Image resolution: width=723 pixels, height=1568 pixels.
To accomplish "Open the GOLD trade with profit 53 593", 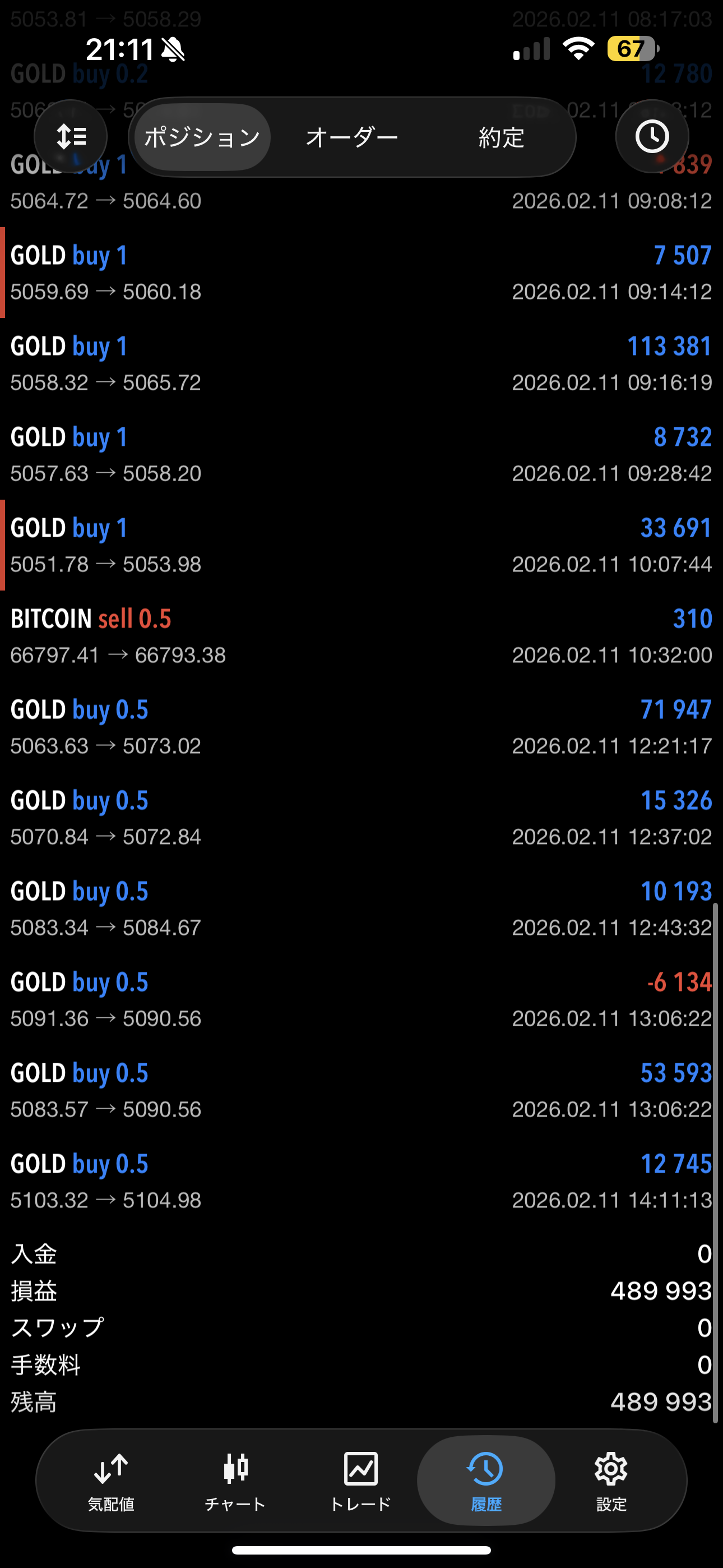I will point(361,1090).
